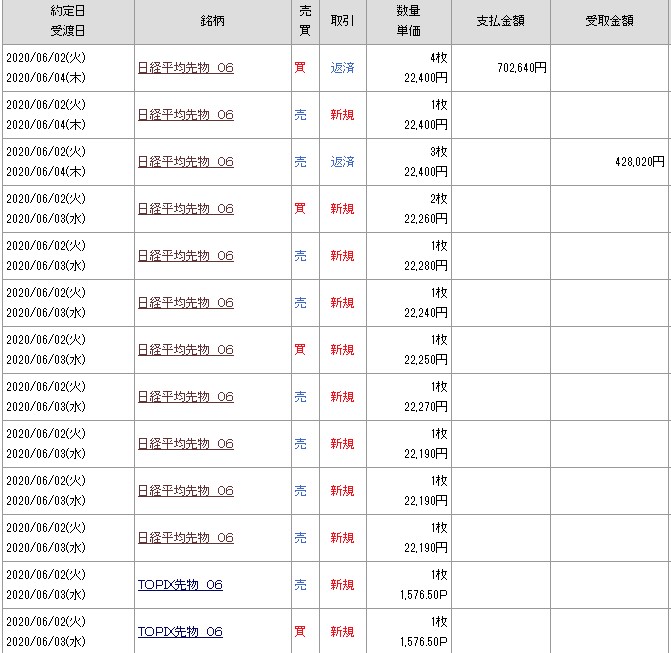
Task: Open 日経平均先物 06 link priced 22,260
Action: 185,209
